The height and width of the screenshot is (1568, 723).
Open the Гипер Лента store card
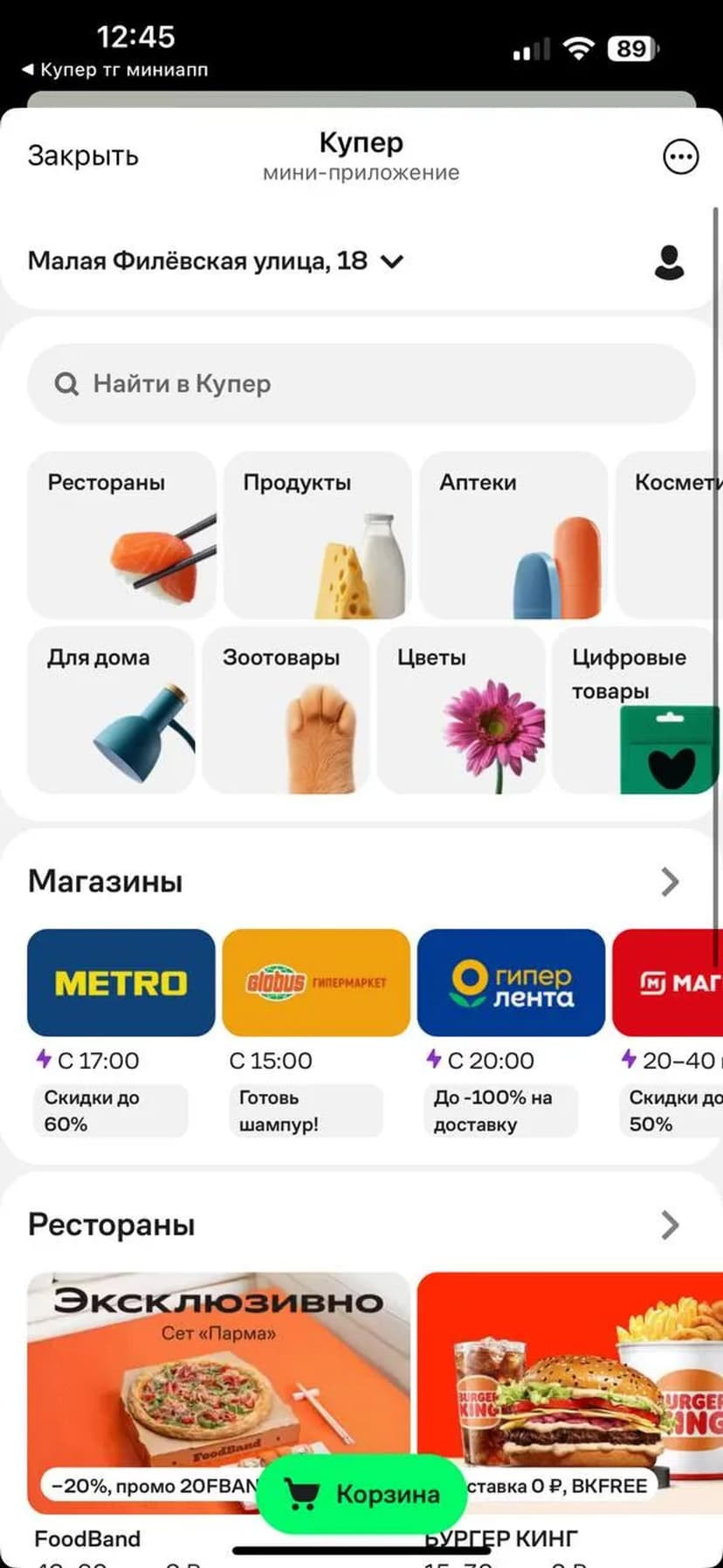(x=511, y=983)
